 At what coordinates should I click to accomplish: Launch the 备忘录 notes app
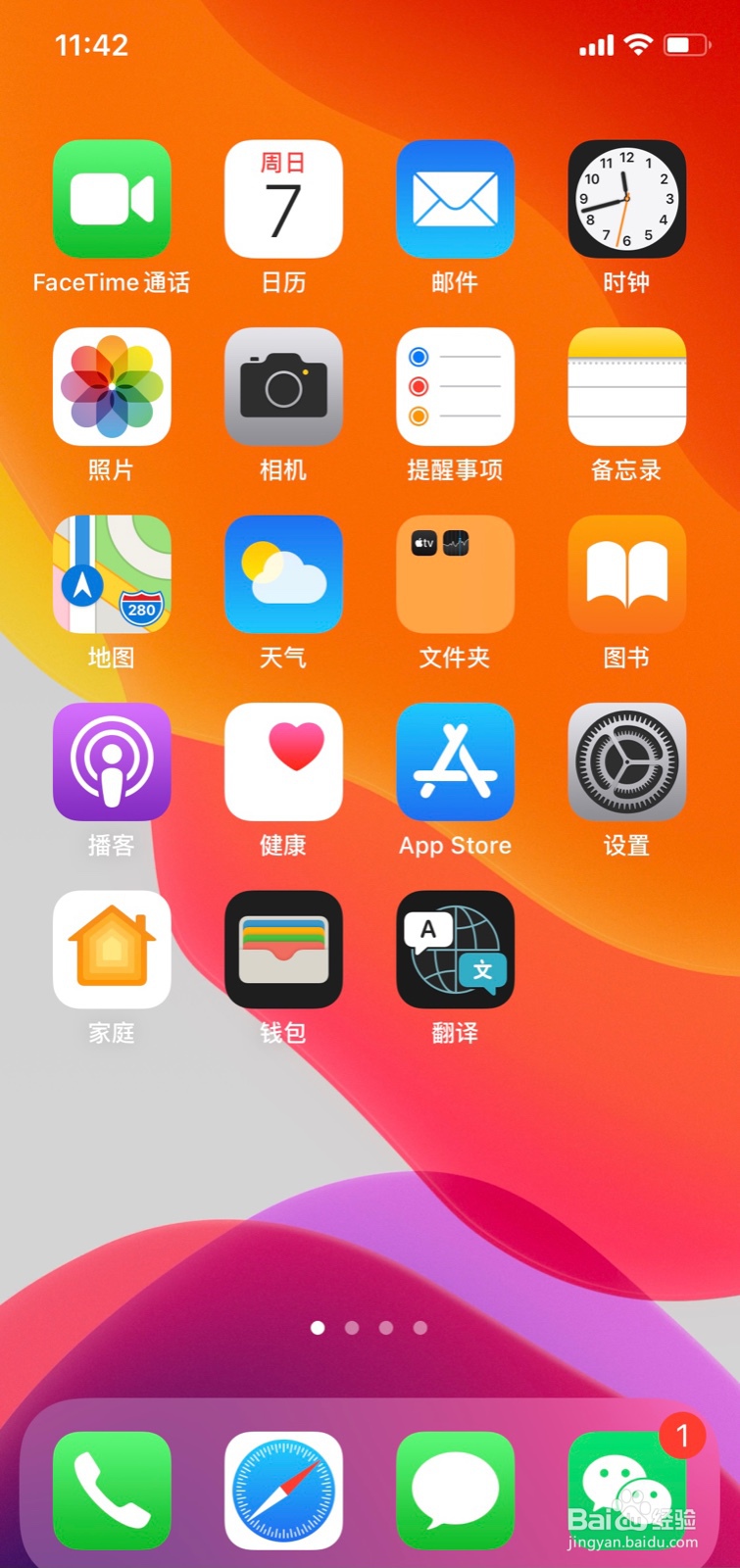tap(626, 386)
